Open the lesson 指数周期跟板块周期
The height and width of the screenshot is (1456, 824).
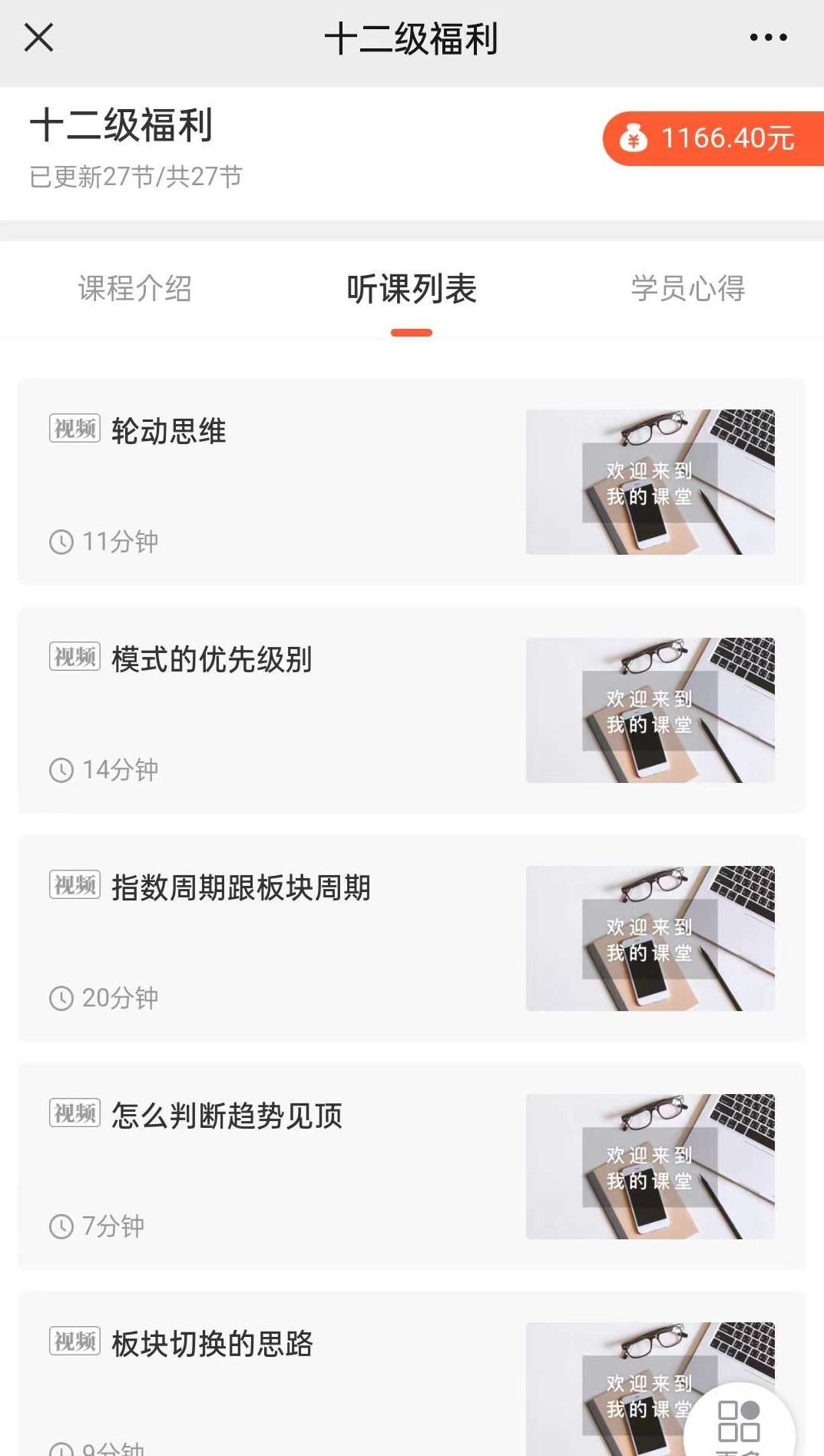tap(240, 886)
